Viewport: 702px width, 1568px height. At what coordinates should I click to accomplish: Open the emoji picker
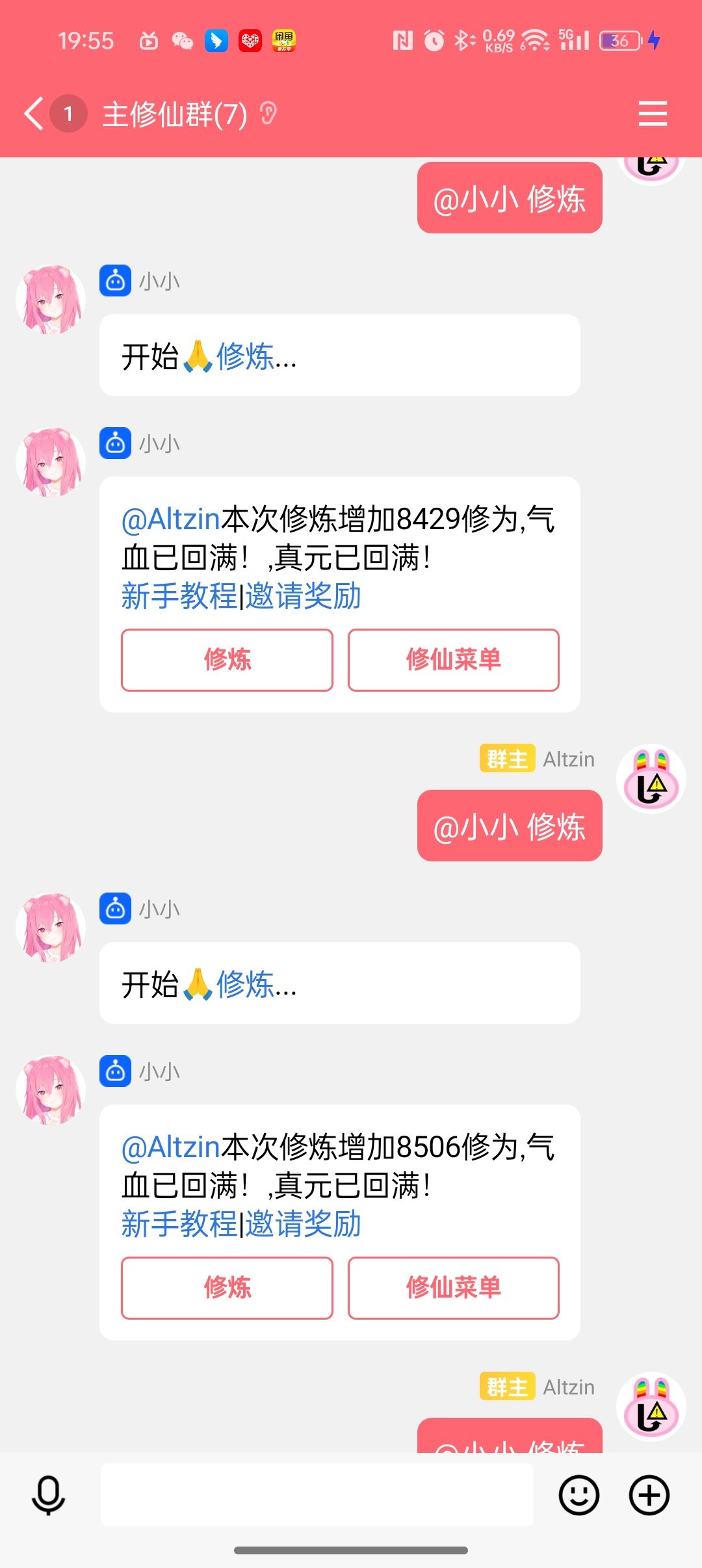(x=578, y=1495)
